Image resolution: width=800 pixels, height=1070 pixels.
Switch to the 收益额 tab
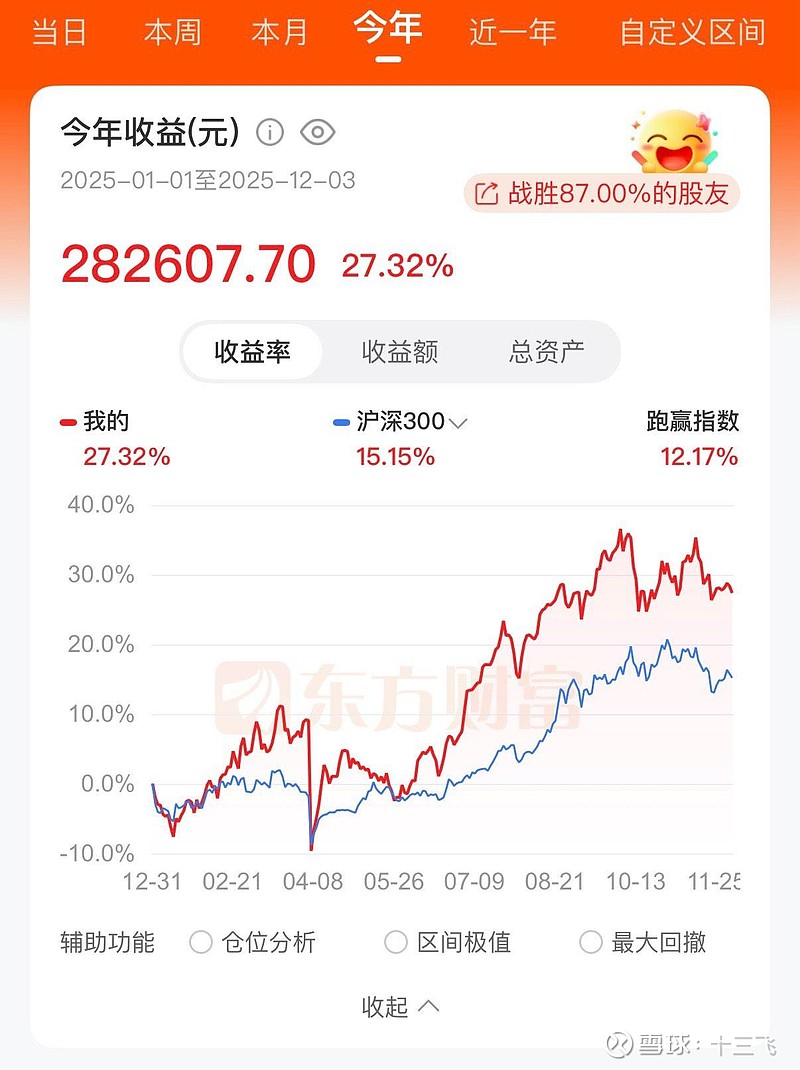point(399,352)
